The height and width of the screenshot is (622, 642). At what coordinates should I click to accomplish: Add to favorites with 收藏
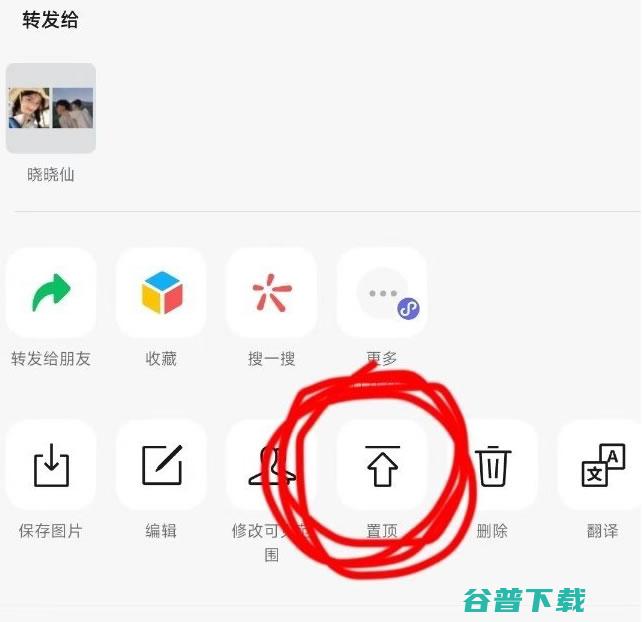click(x=161, y=292)
